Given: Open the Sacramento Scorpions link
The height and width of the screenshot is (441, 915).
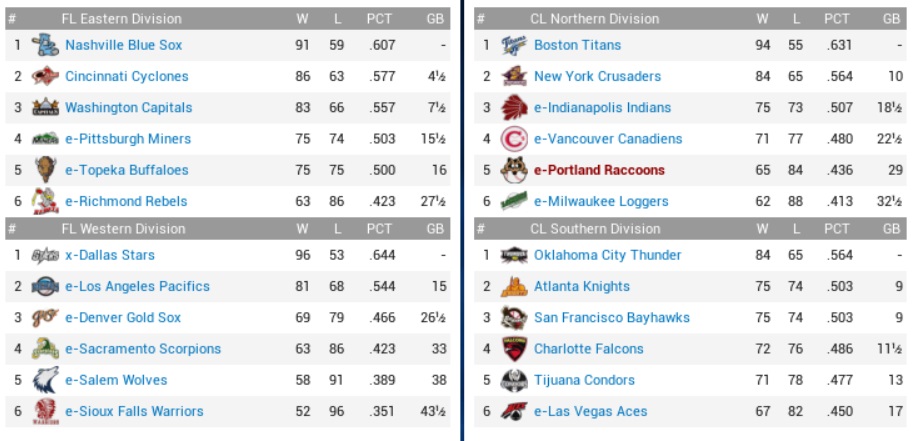Looking at the screenshot, I should (143, 349).
